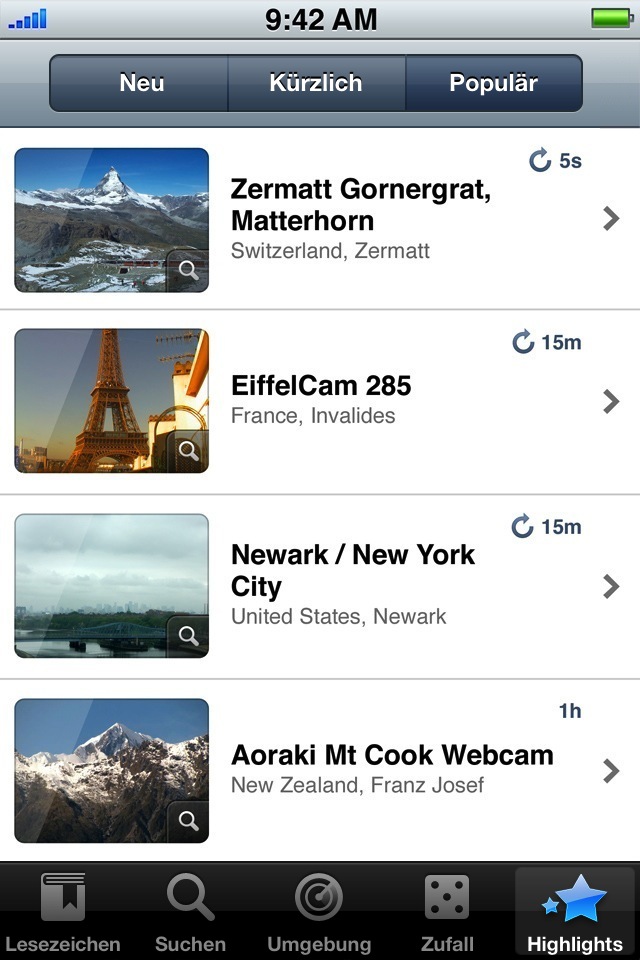Switch to the Umgebung tab

click(x=319, y=912)
